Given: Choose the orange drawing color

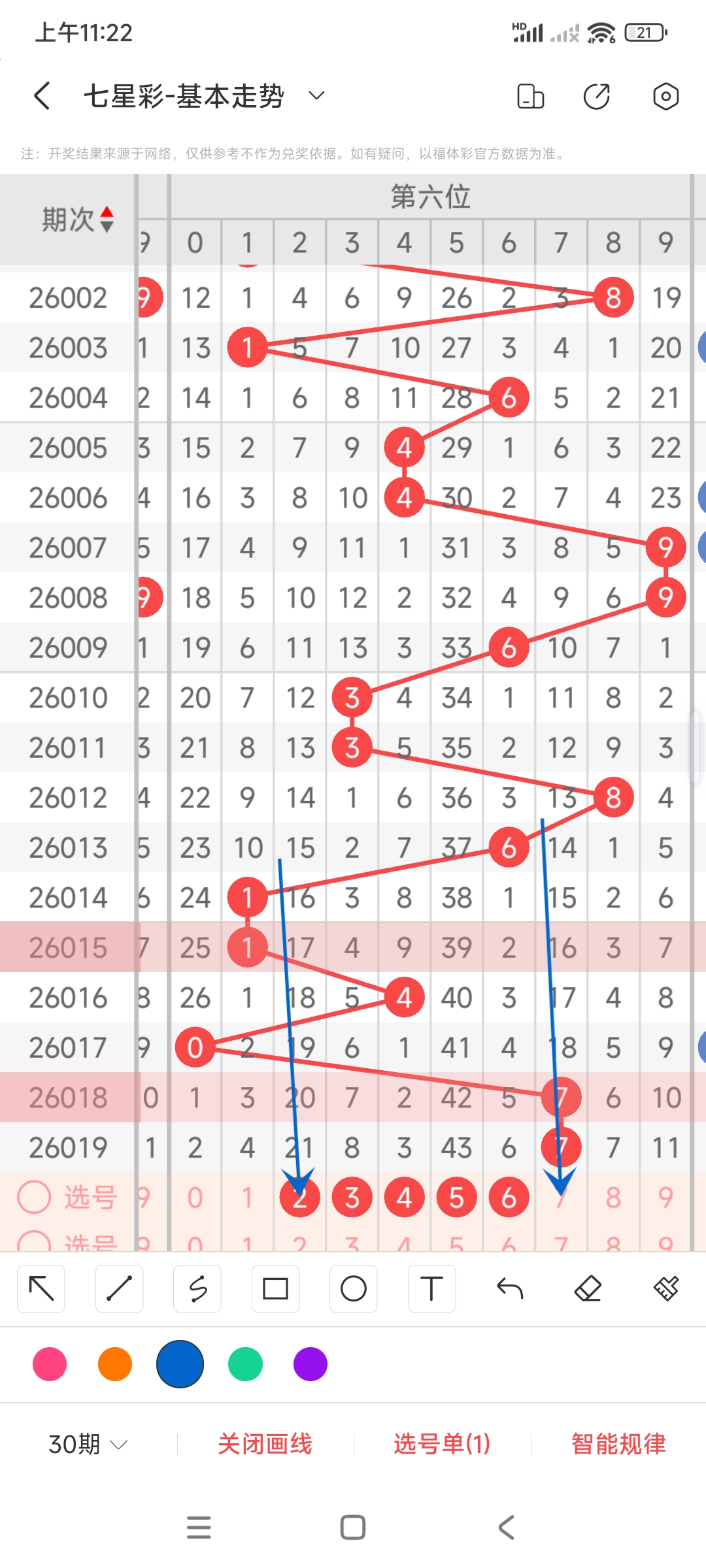Looking at the screenshot, I should pos(115,1364).
